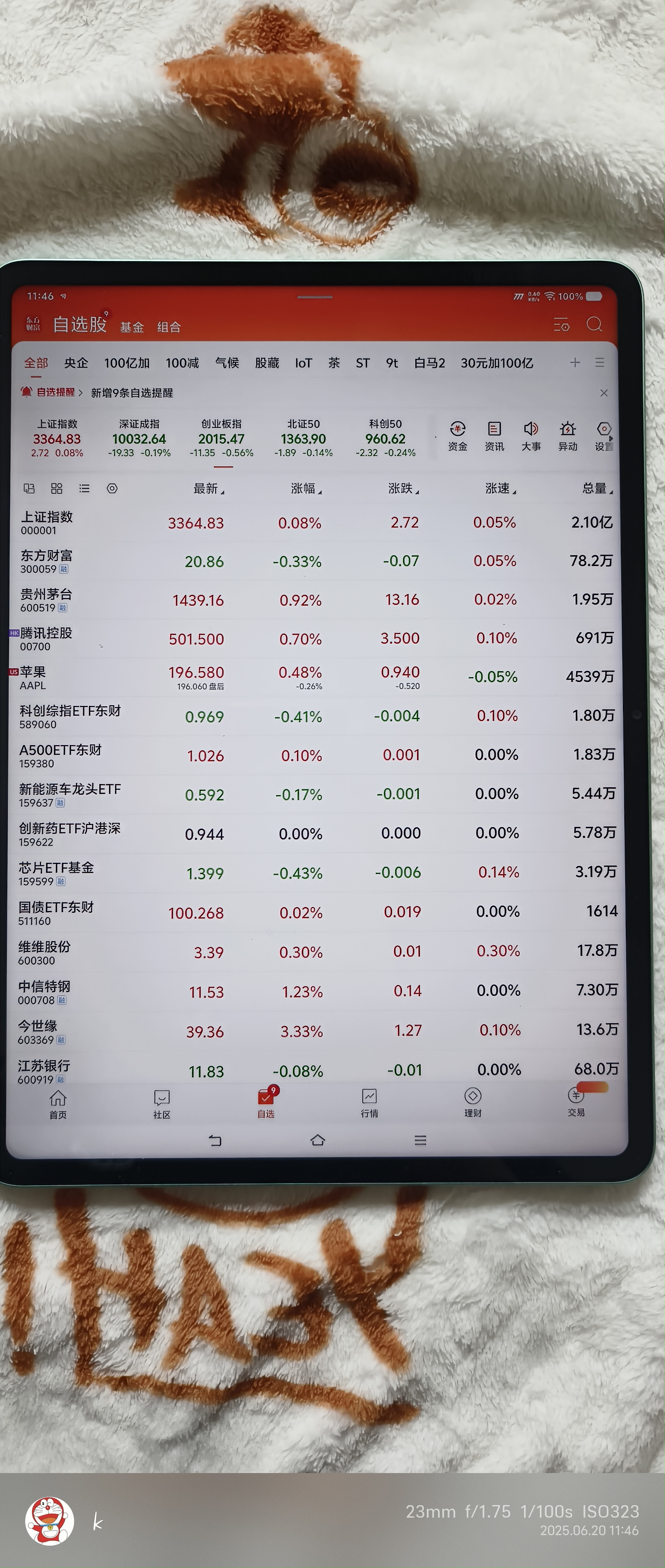Screen dimensions: 665x1568
Task: Select the 央企 group tab
Action: point(76,363)
